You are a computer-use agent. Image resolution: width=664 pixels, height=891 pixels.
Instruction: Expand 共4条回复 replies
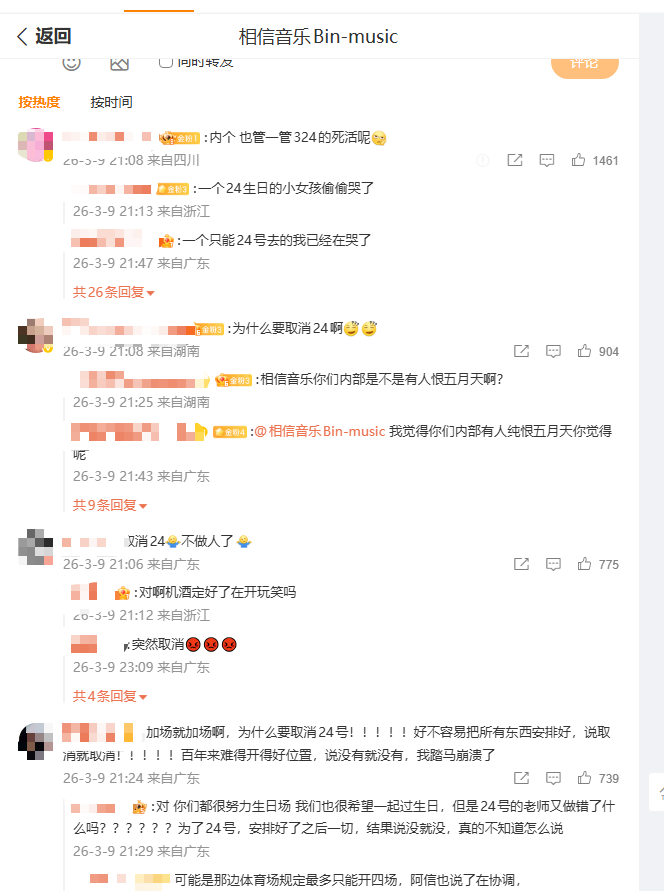point(110,696)
